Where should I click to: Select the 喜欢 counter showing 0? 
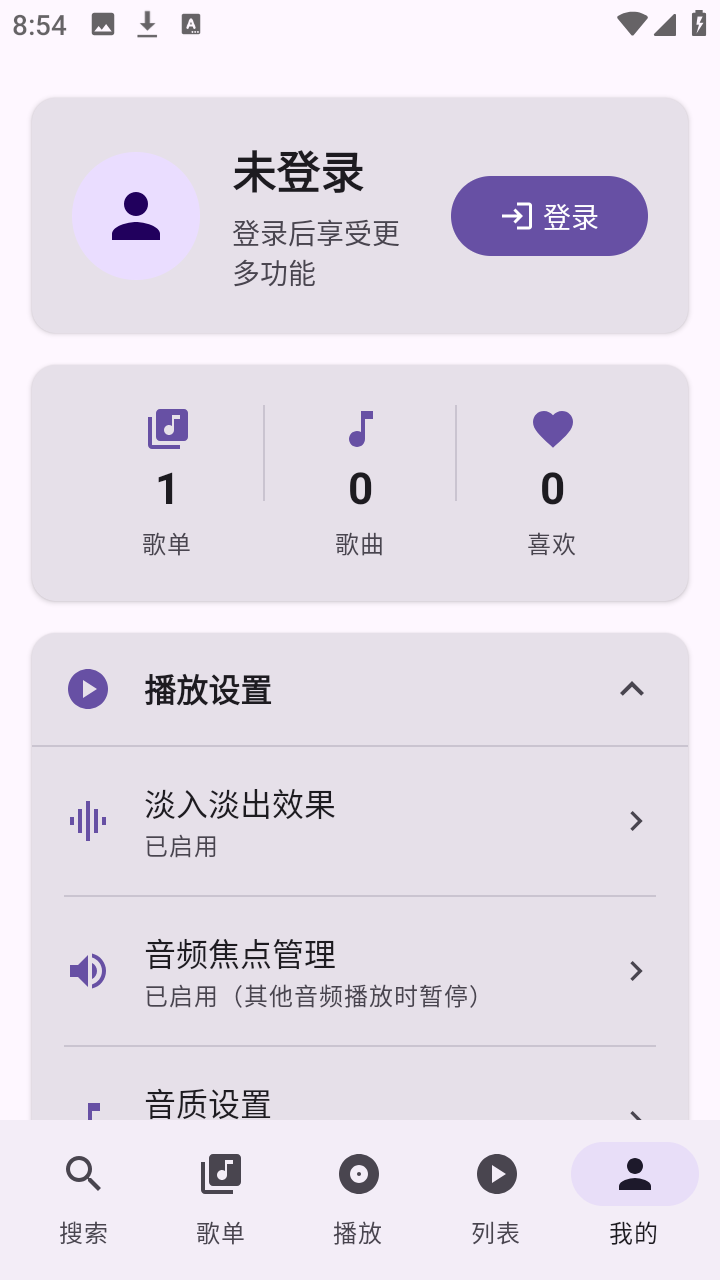point(552,488)
